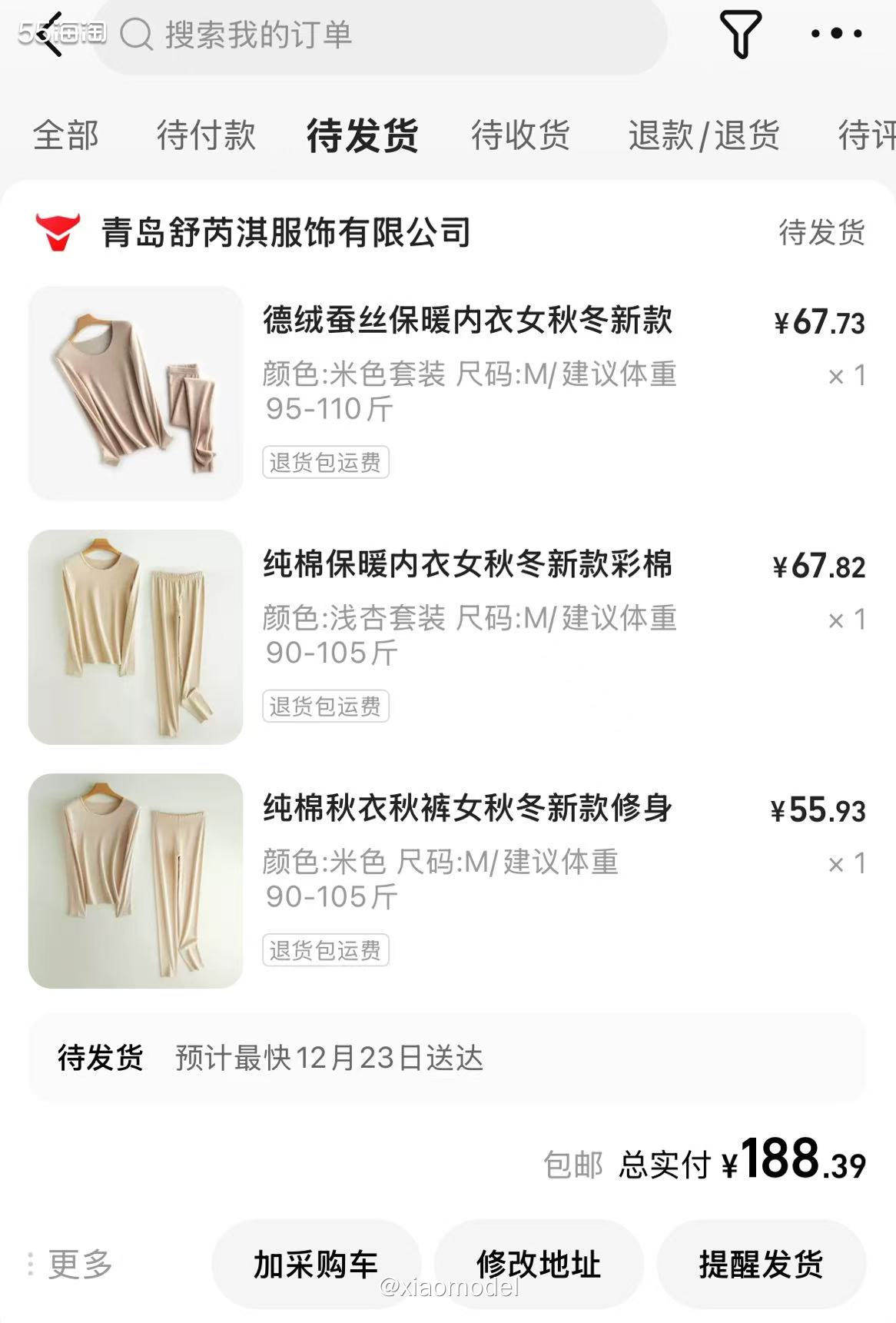Open the 德绒蚕丝保暖内衣 product thumbnail

coord(134,391)
